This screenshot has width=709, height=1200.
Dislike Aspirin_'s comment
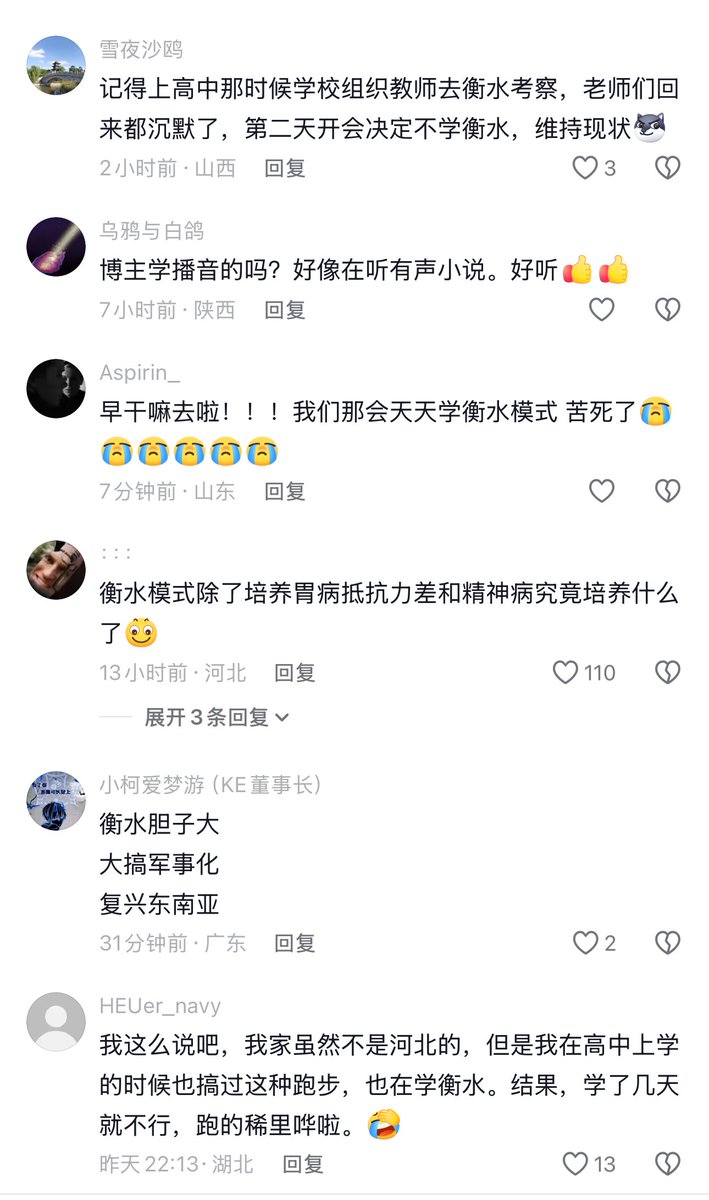click(x=667, y=491)
